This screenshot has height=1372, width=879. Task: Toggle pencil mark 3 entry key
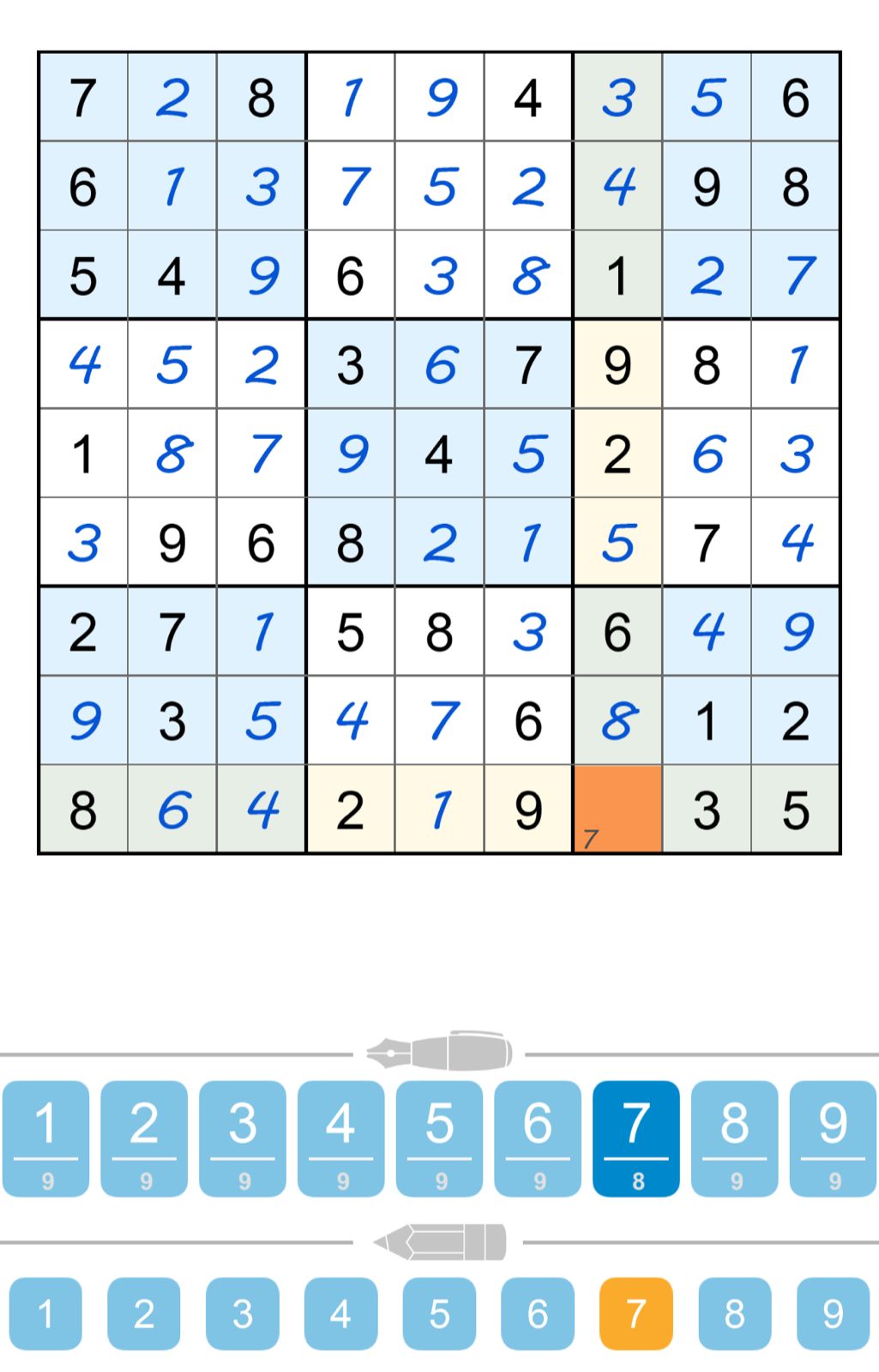[244, 1314]
